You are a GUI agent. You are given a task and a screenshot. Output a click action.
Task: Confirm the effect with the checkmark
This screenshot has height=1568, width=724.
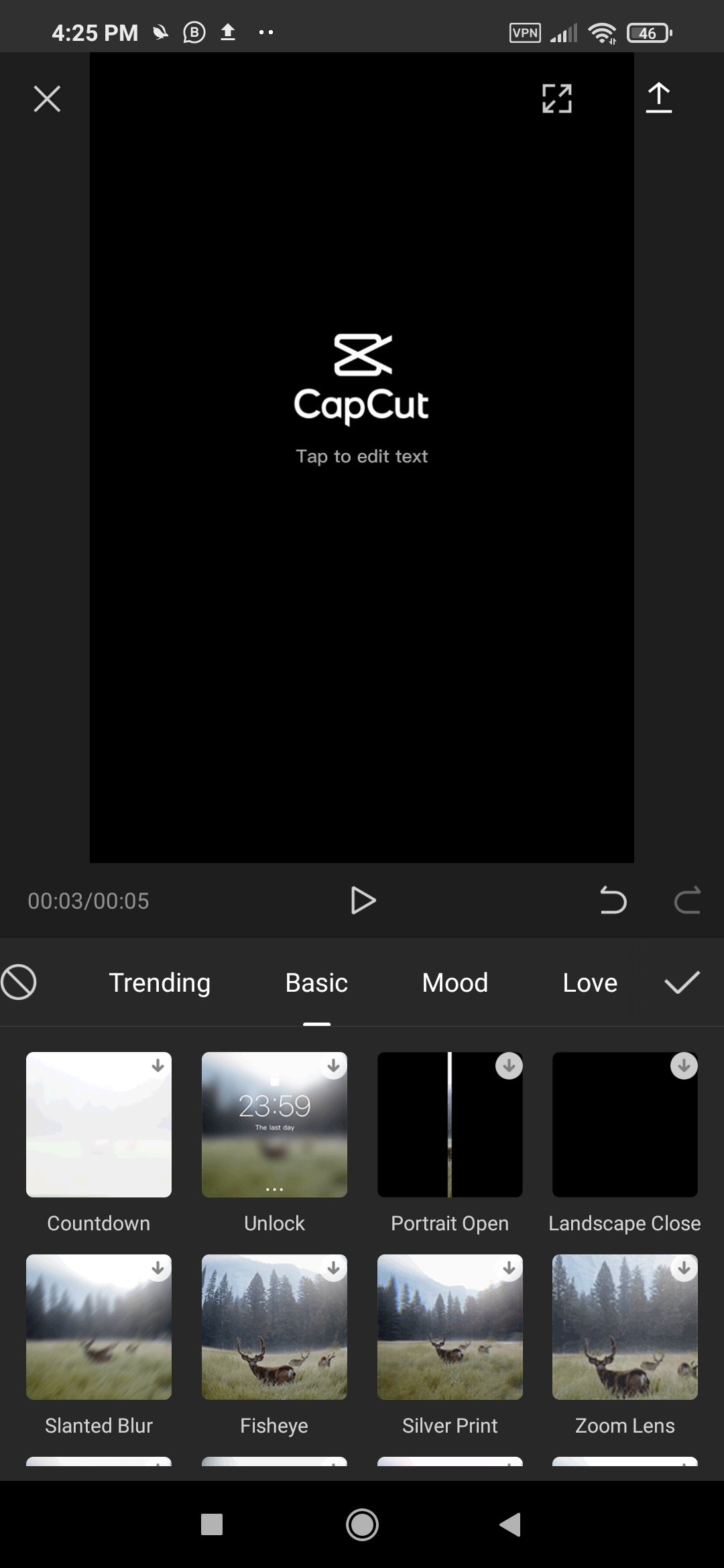682,982
